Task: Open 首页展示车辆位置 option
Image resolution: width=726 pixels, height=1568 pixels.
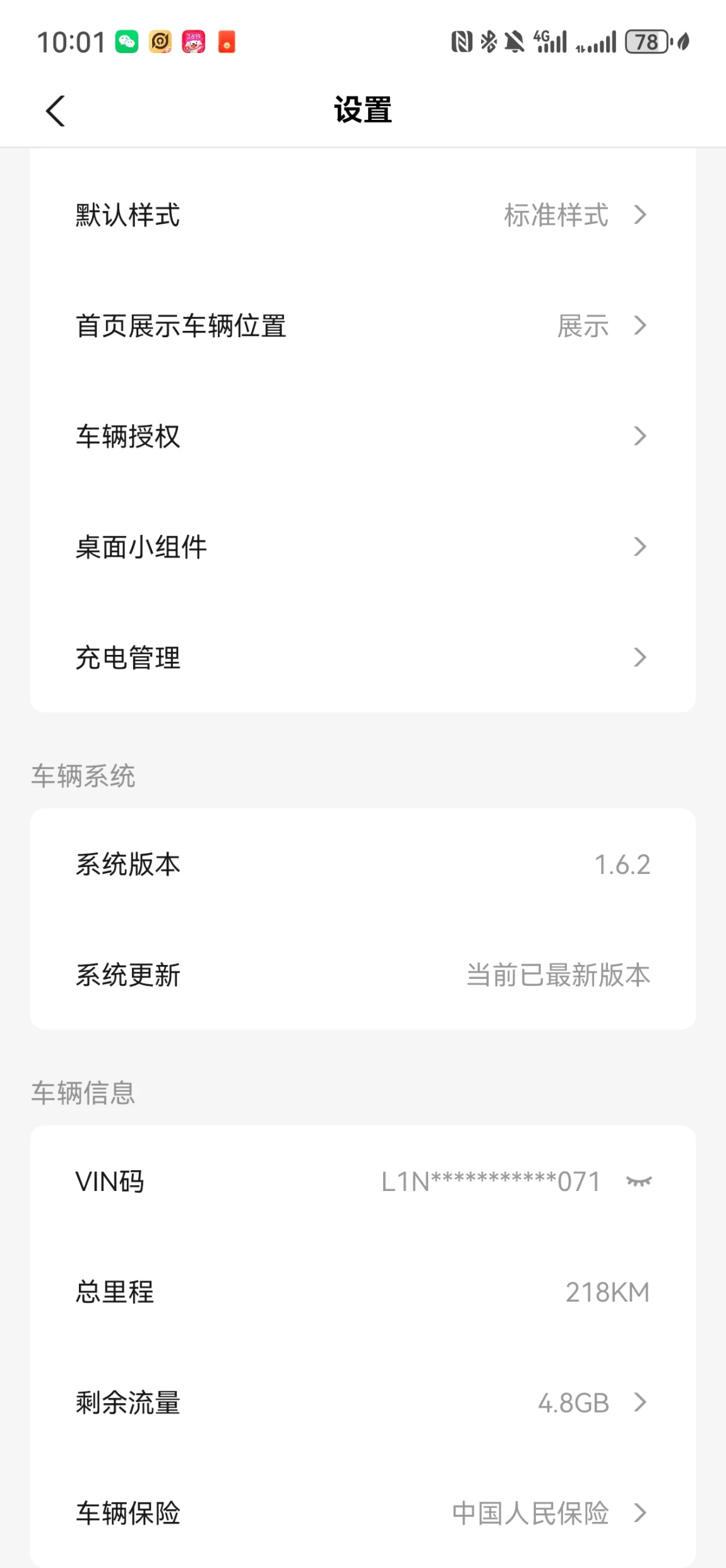Action: [363, 326]
